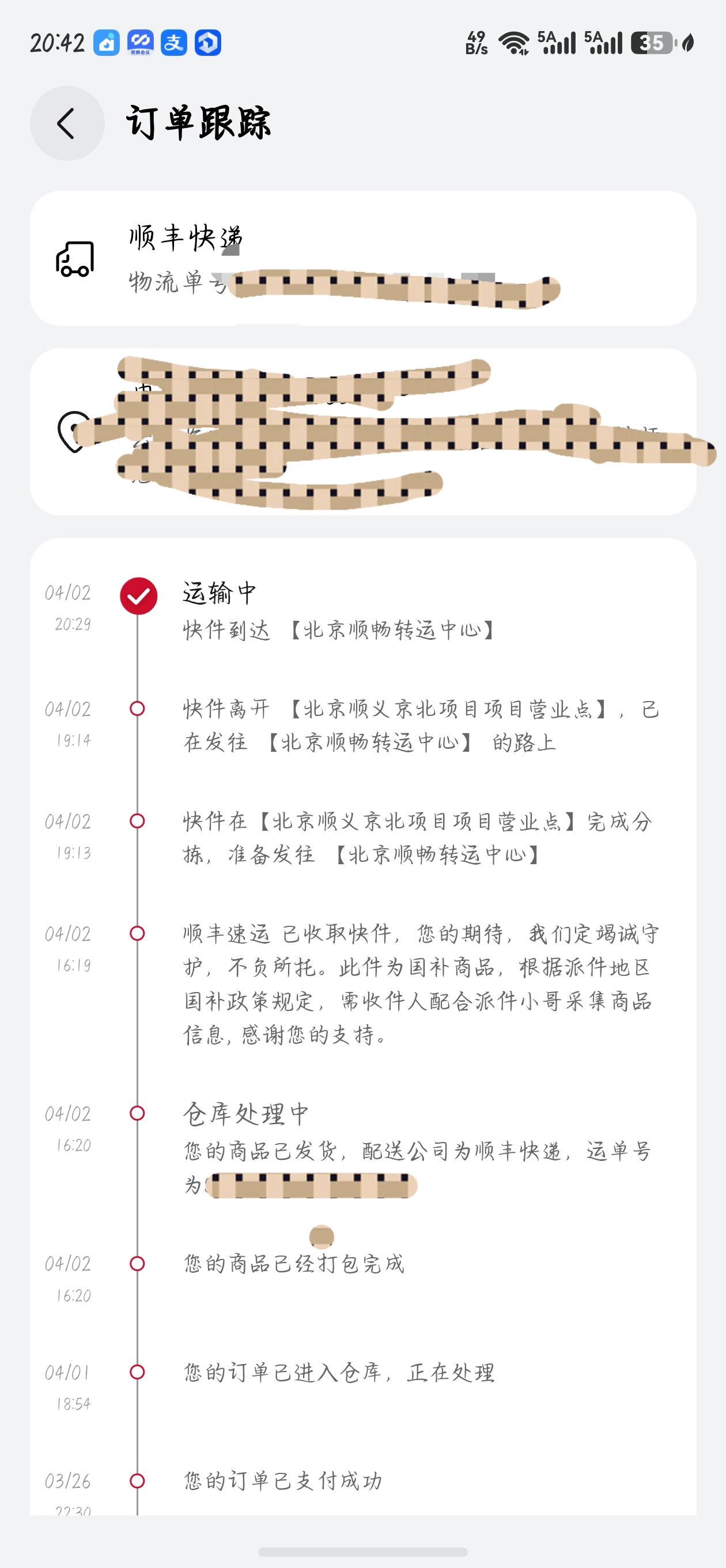Viewport: 726px width, 1568px height.
Task: Tap the circle node beside 您的订单已支付成功
Action: 138,1483
